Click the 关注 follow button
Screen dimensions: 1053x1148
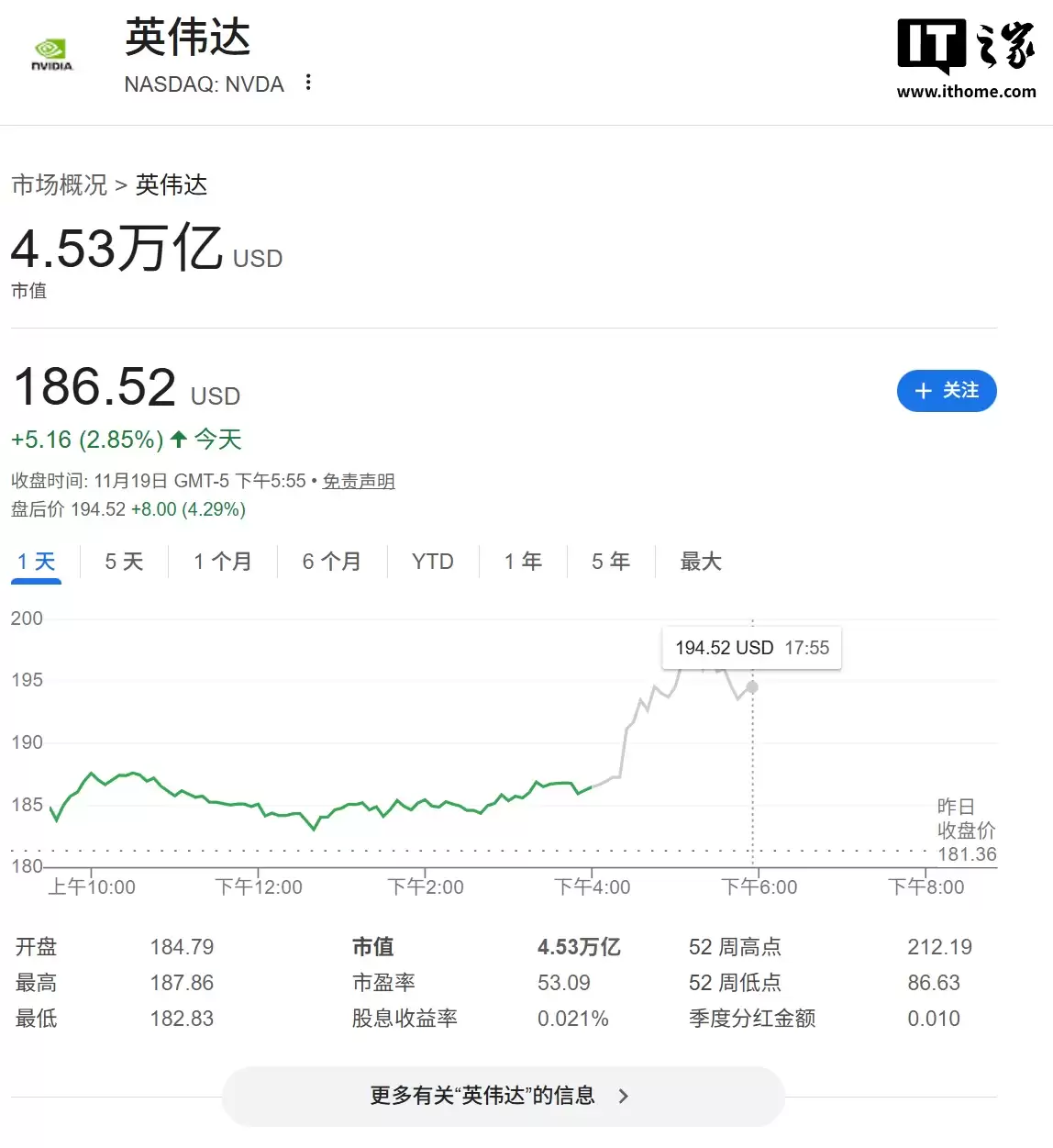tap(947, 391)
